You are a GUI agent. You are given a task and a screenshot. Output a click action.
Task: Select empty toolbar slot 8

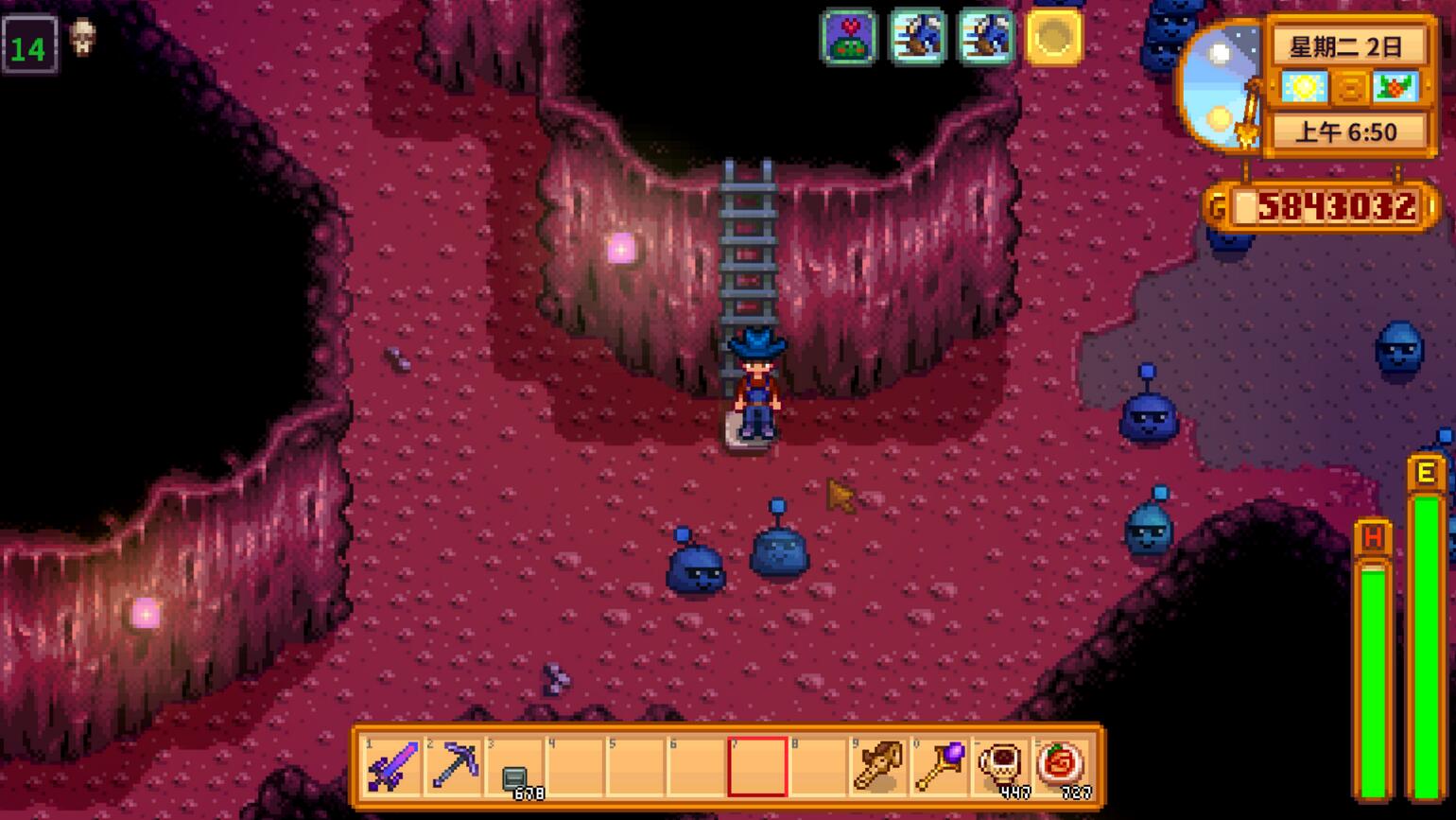point(818,766)
